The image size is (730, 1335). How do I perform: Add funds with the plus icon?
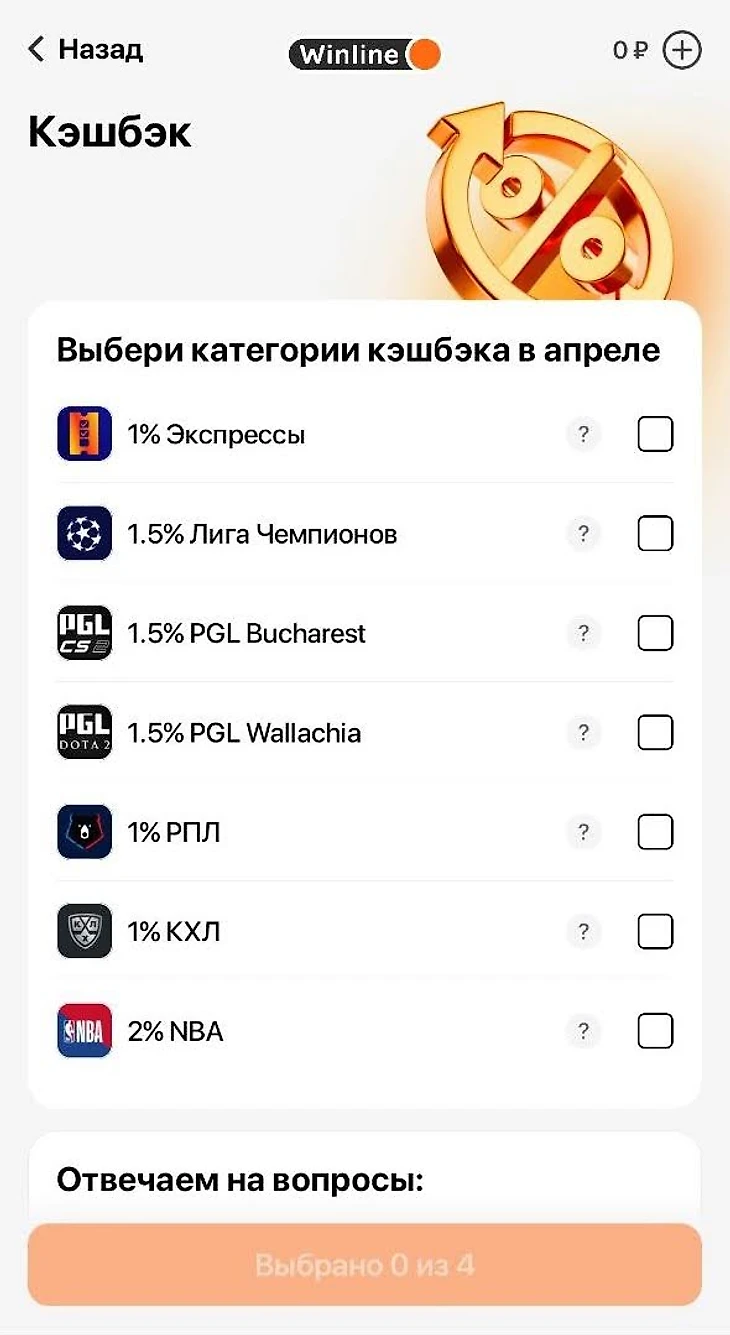point(683,50)
